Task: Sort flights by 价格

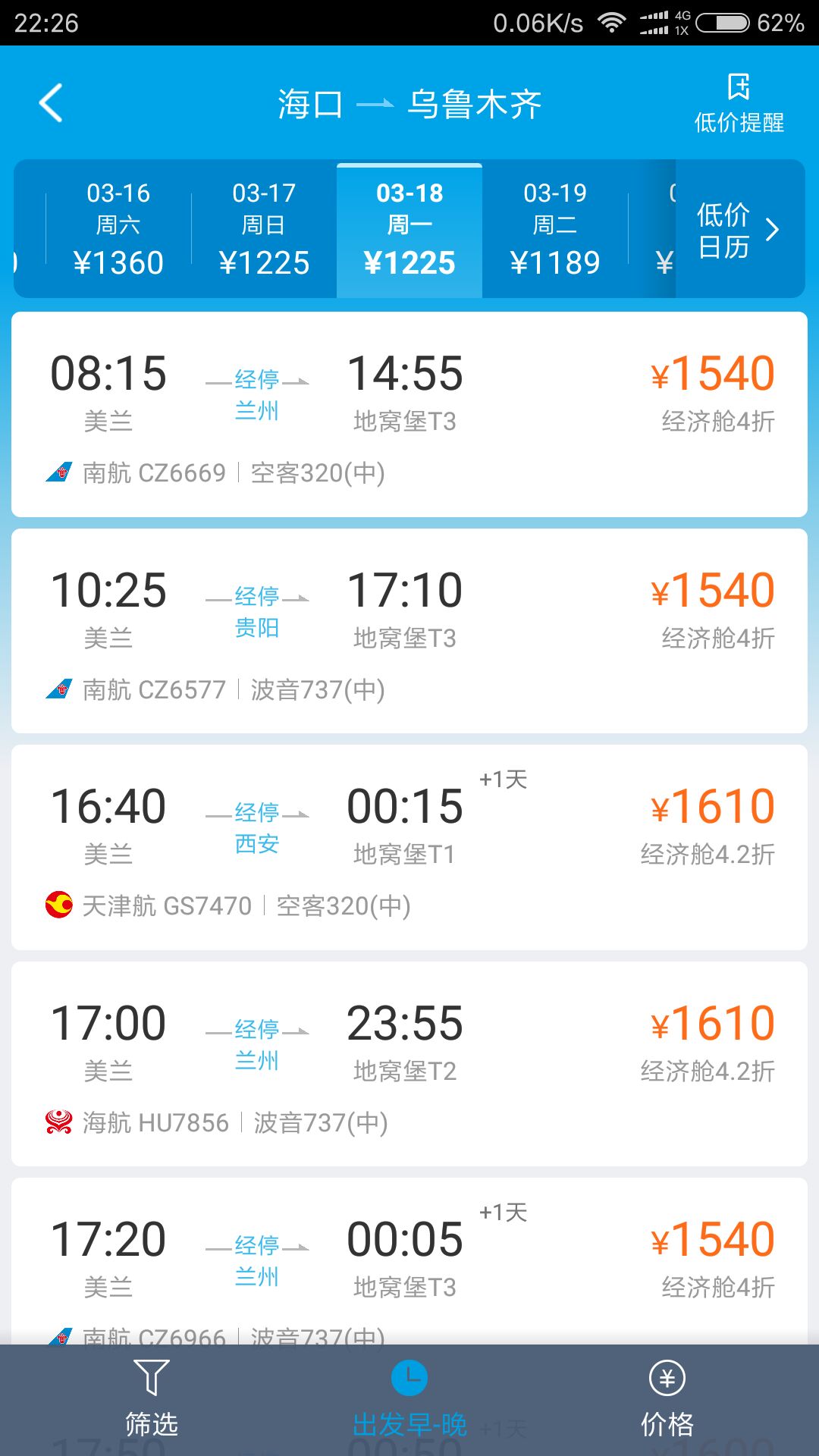Action: point(667,1399)
